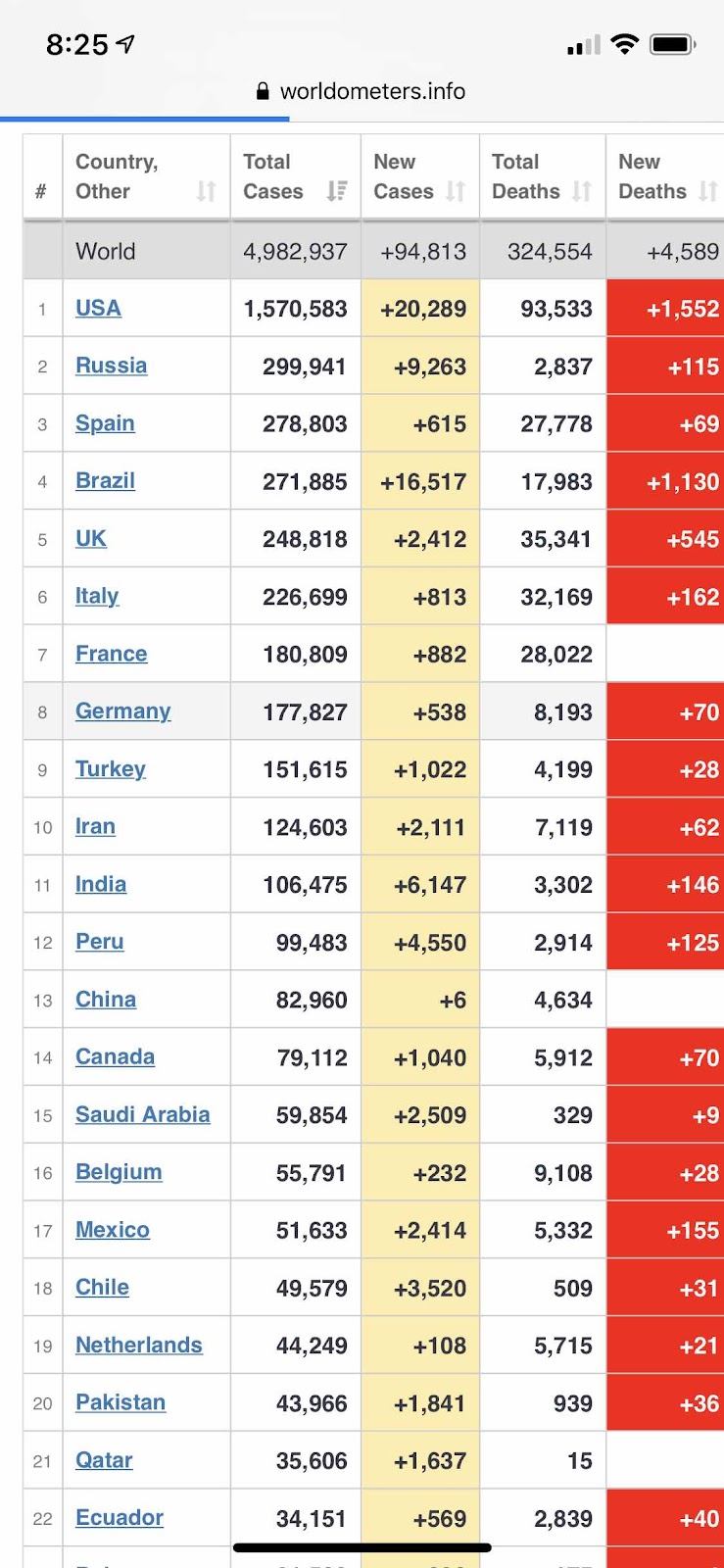Image resolution: width=724 pixels, height=1568 pixels.
Task: Open the Netherlands link
Action: [138, 1345]
